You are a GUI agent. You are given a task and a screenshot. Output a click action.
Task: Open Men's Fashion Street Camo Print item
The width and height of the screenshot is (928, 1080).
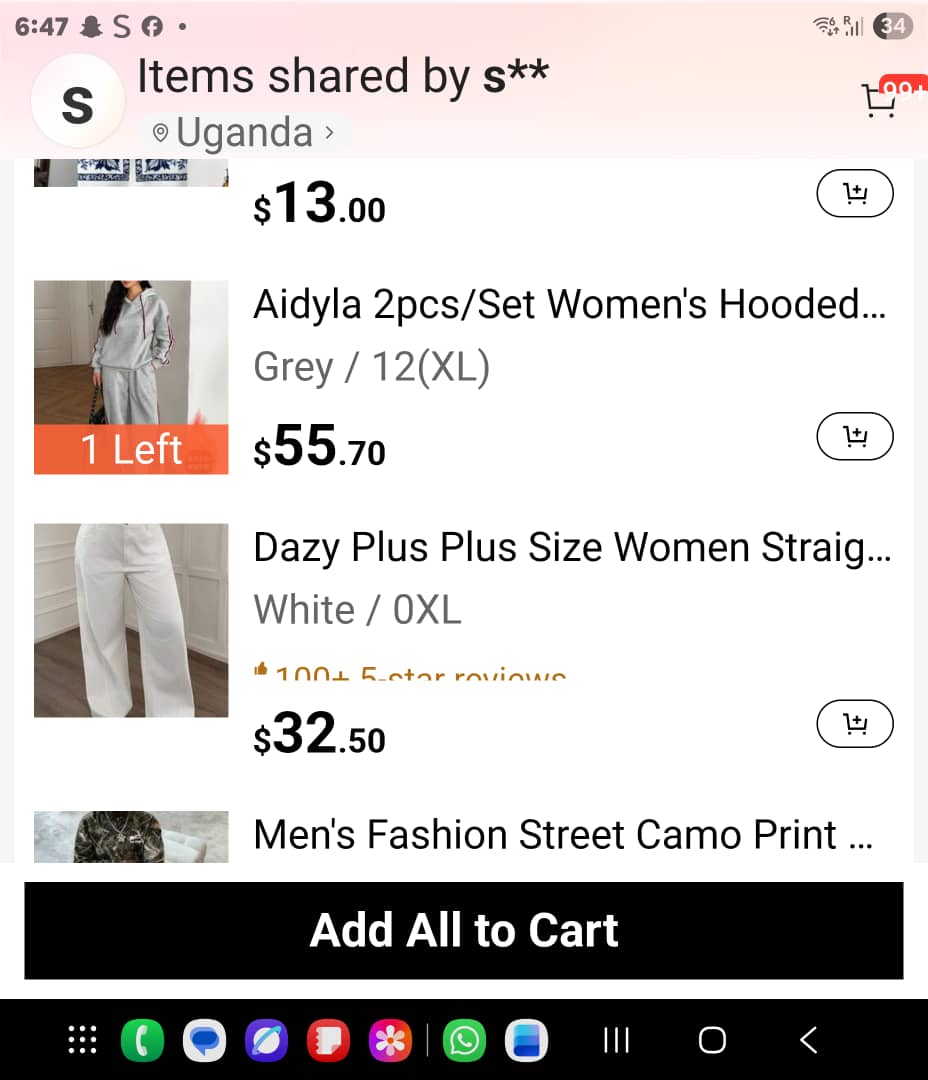click(564, 835)
